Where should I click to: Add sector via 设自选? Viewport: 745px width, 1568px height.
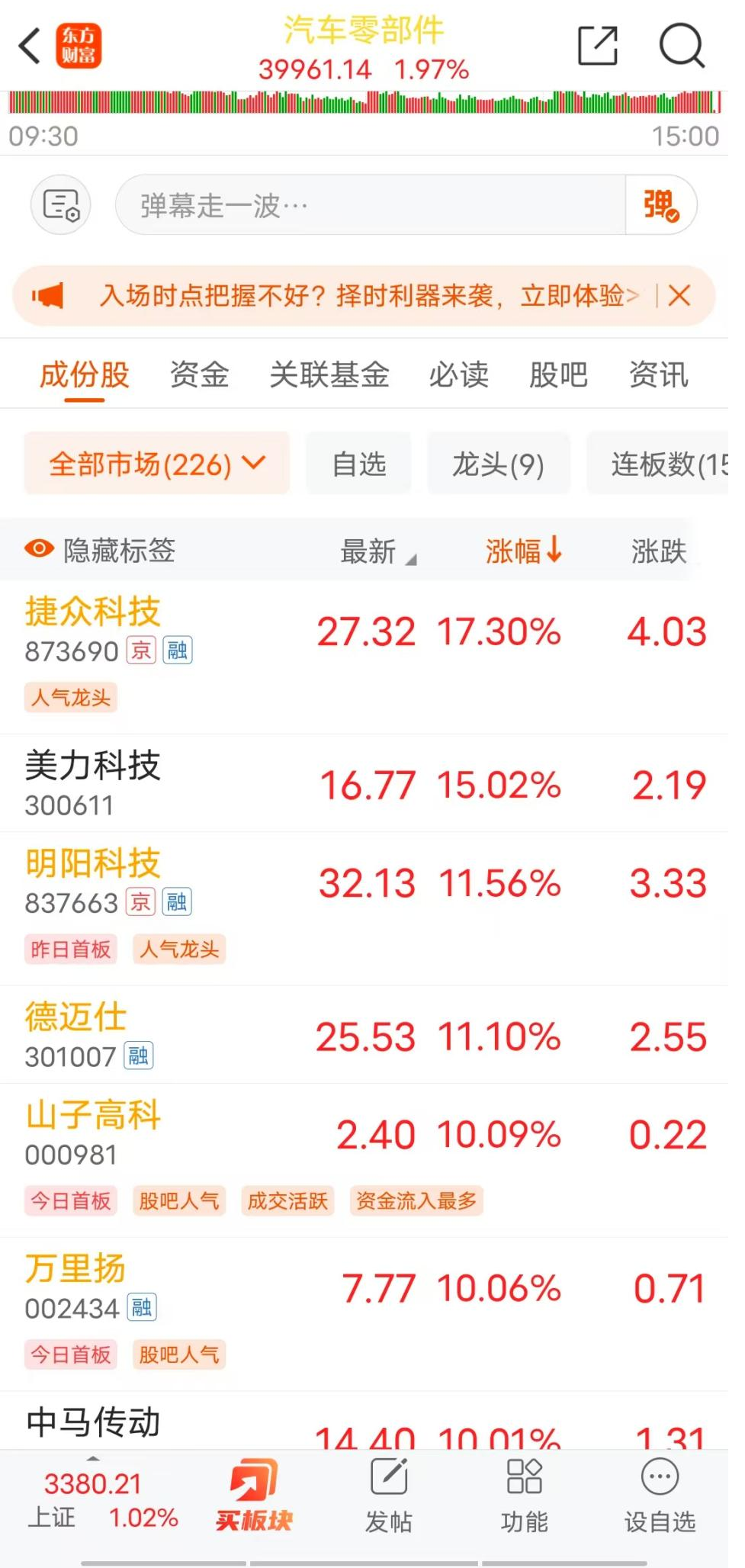660,1496
